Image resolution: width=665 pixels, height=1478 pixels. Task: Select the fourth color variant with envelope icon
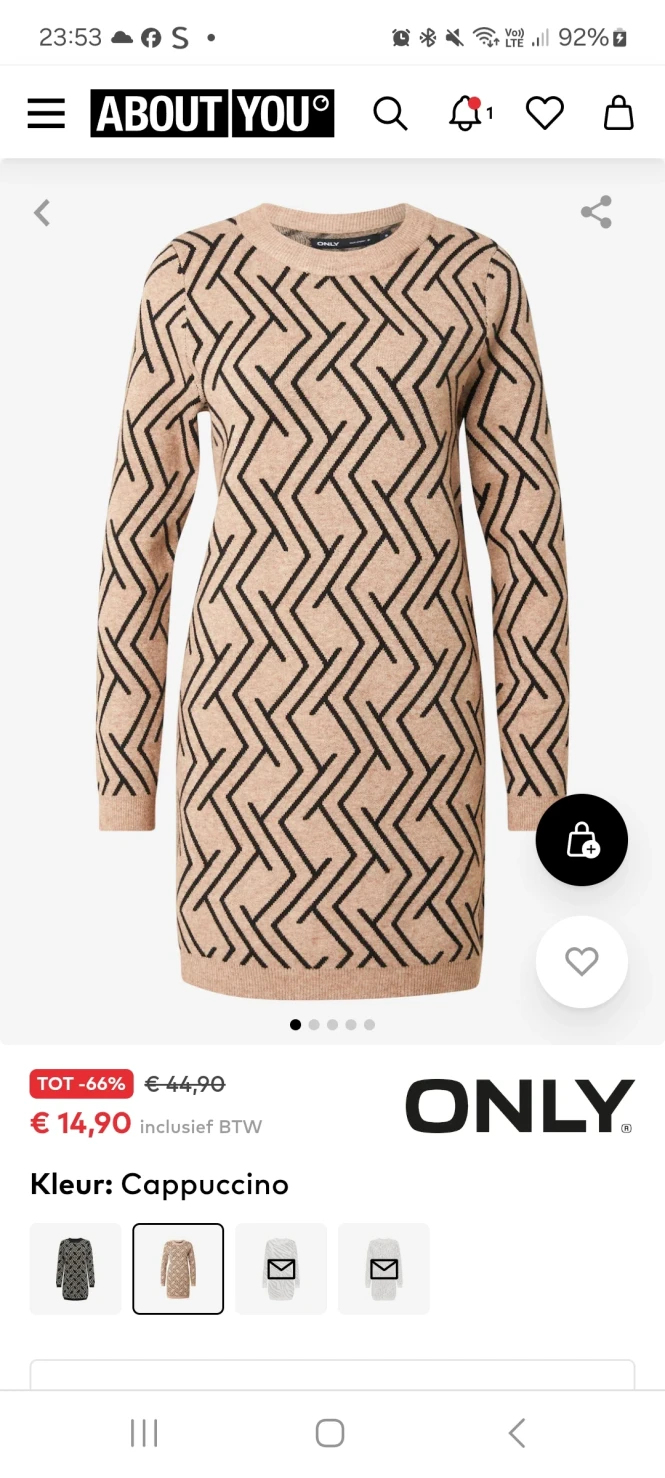pyautogui.click(x=384, y=1268)
